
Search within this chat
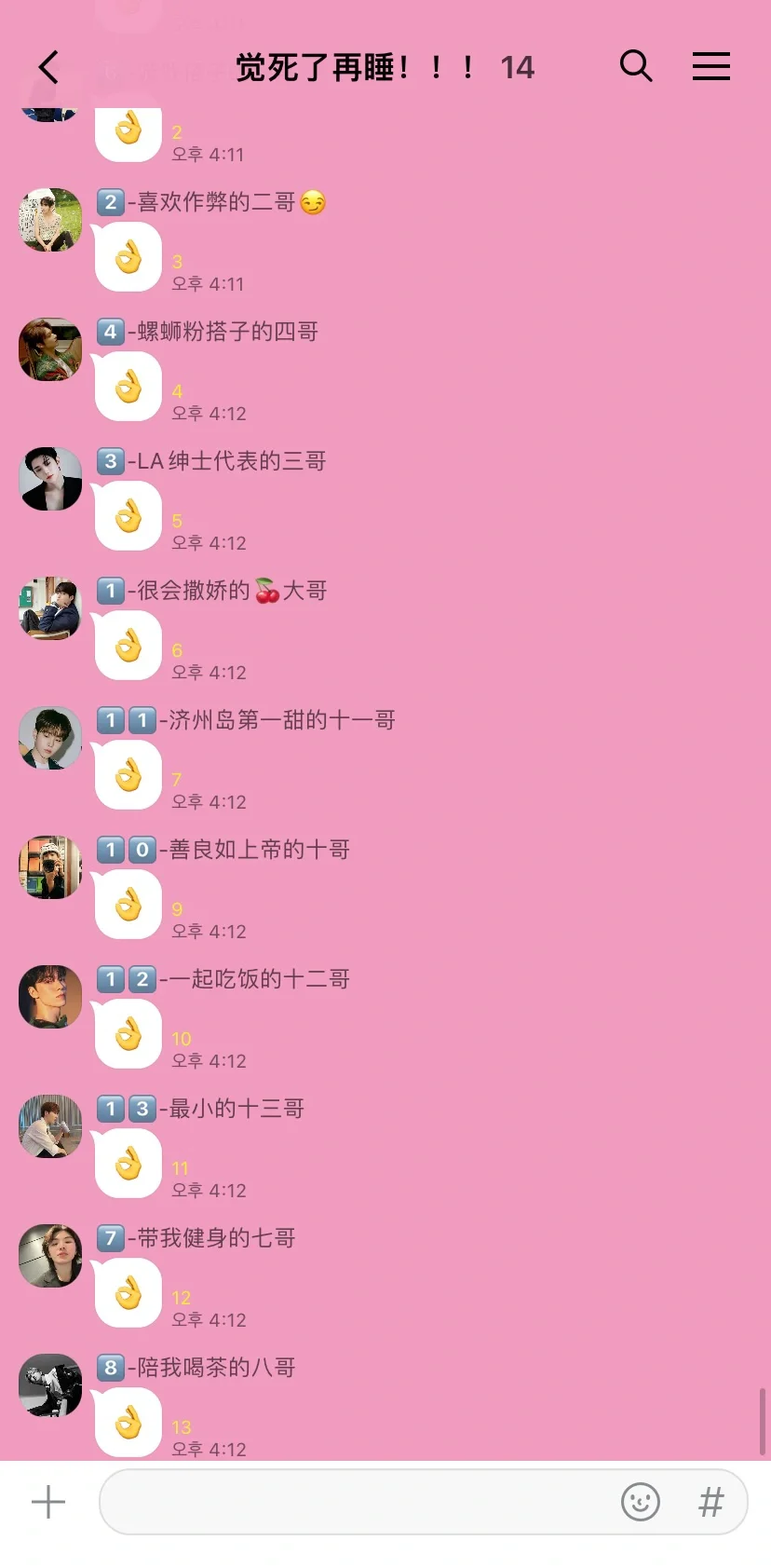(x=636, y=66)
